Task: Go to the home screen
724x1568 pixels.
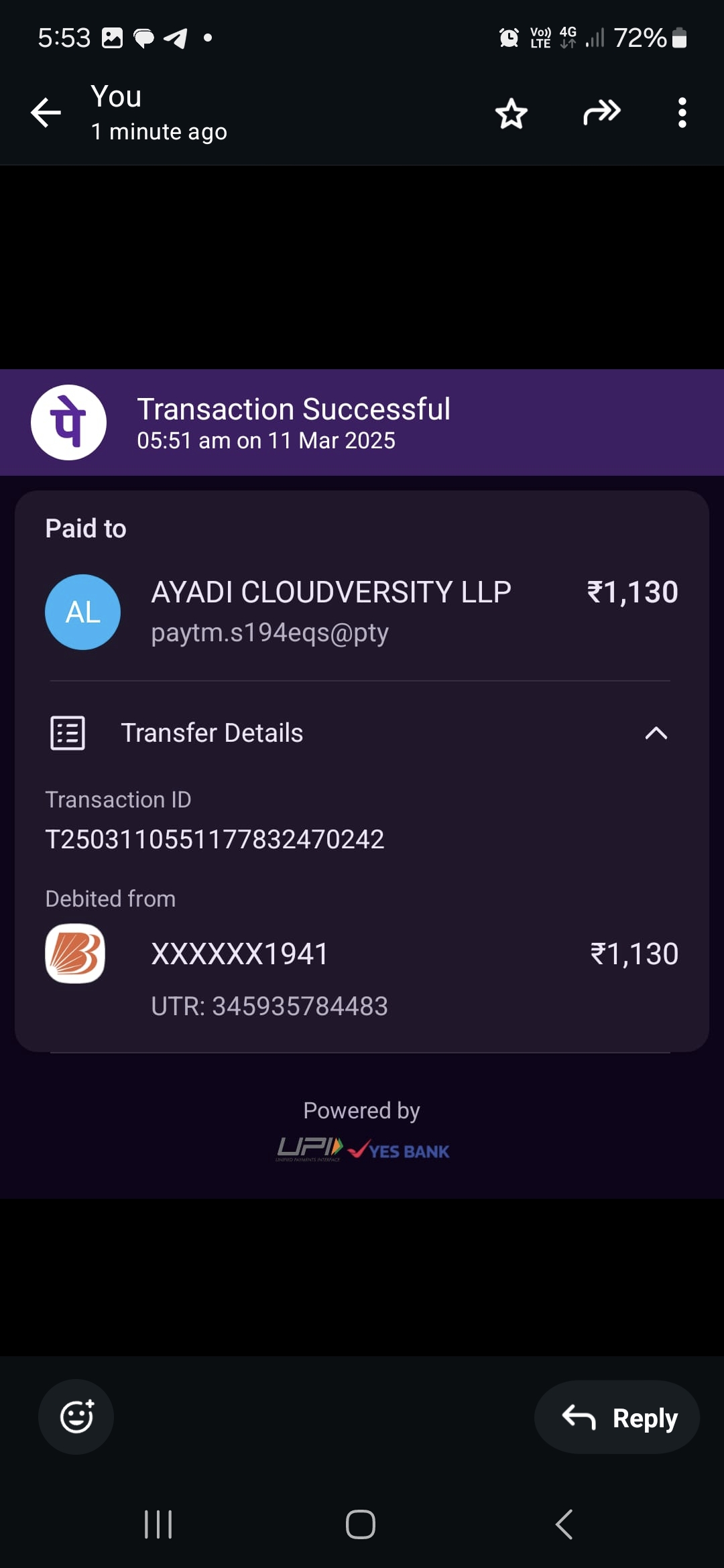Action: [361, 1524]
